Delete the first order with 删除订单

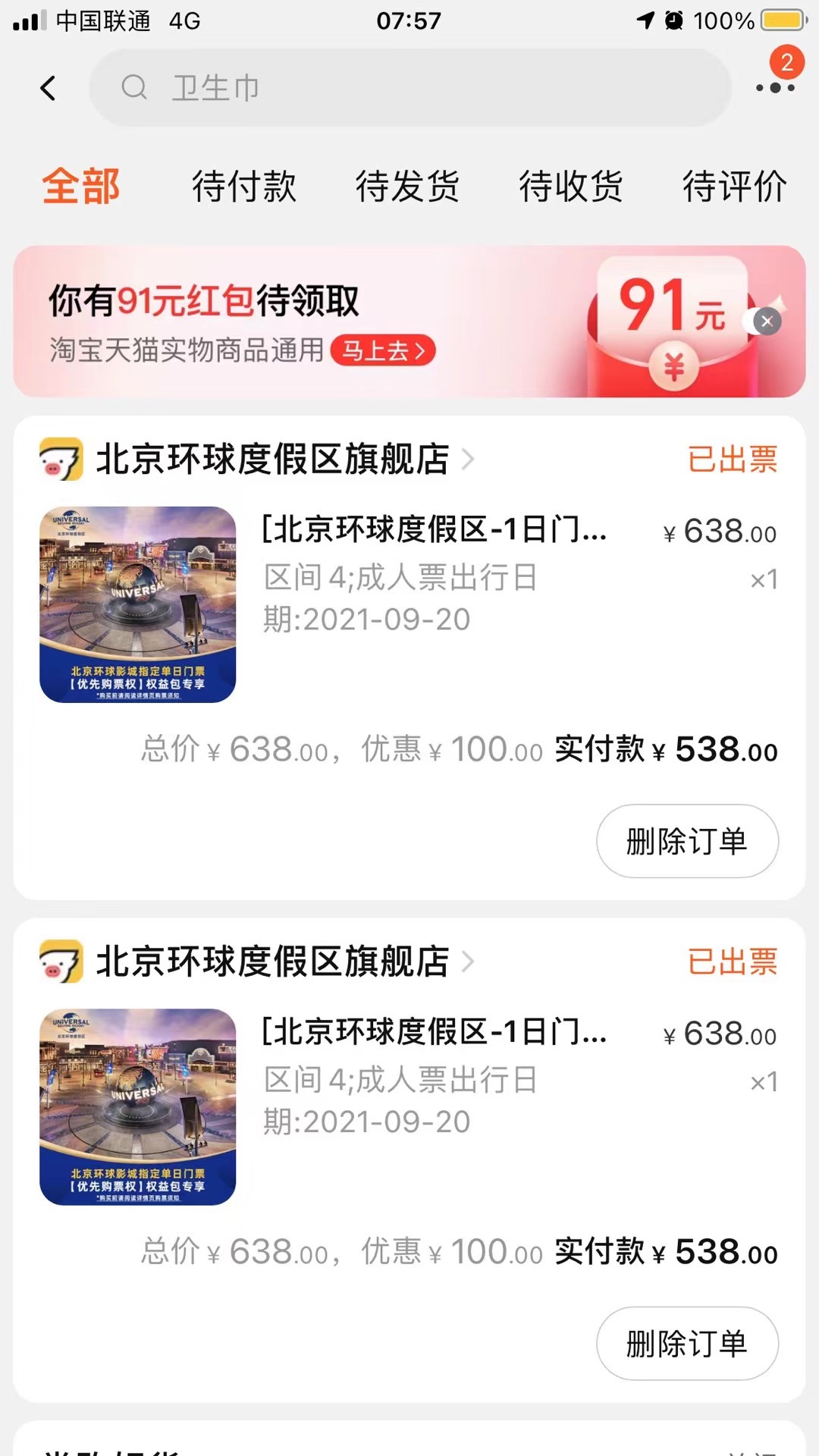click(x=687, y=841)
